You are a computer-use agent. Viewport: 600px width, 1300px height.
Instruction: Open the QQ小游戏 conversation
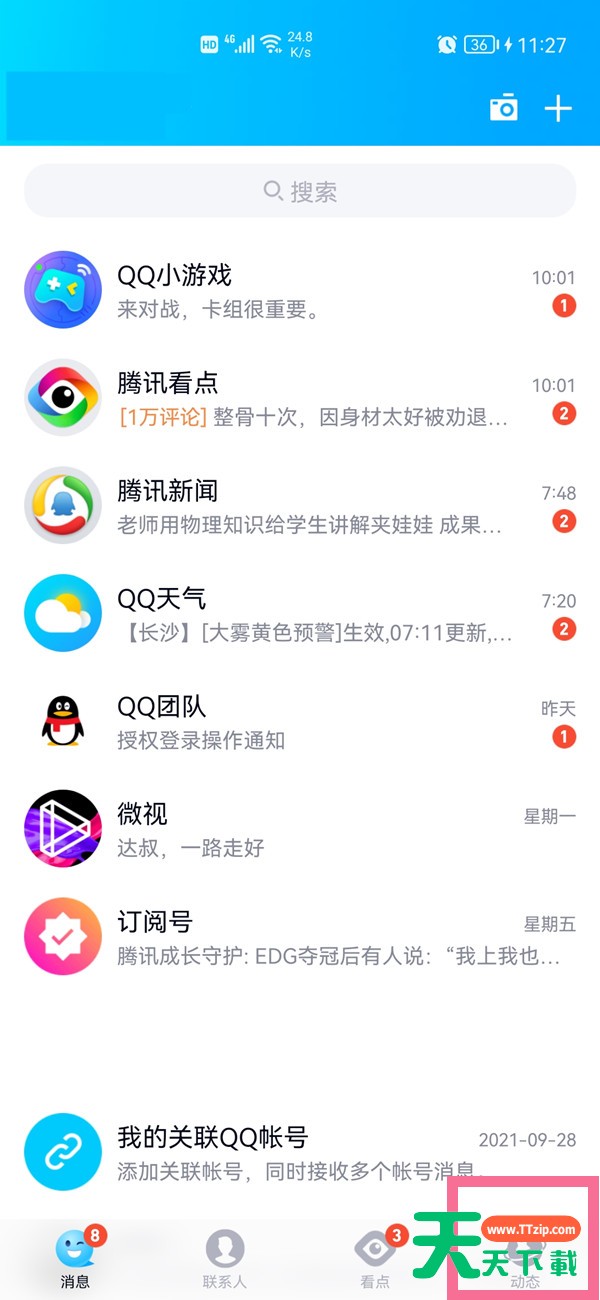(x=300, y=290)
